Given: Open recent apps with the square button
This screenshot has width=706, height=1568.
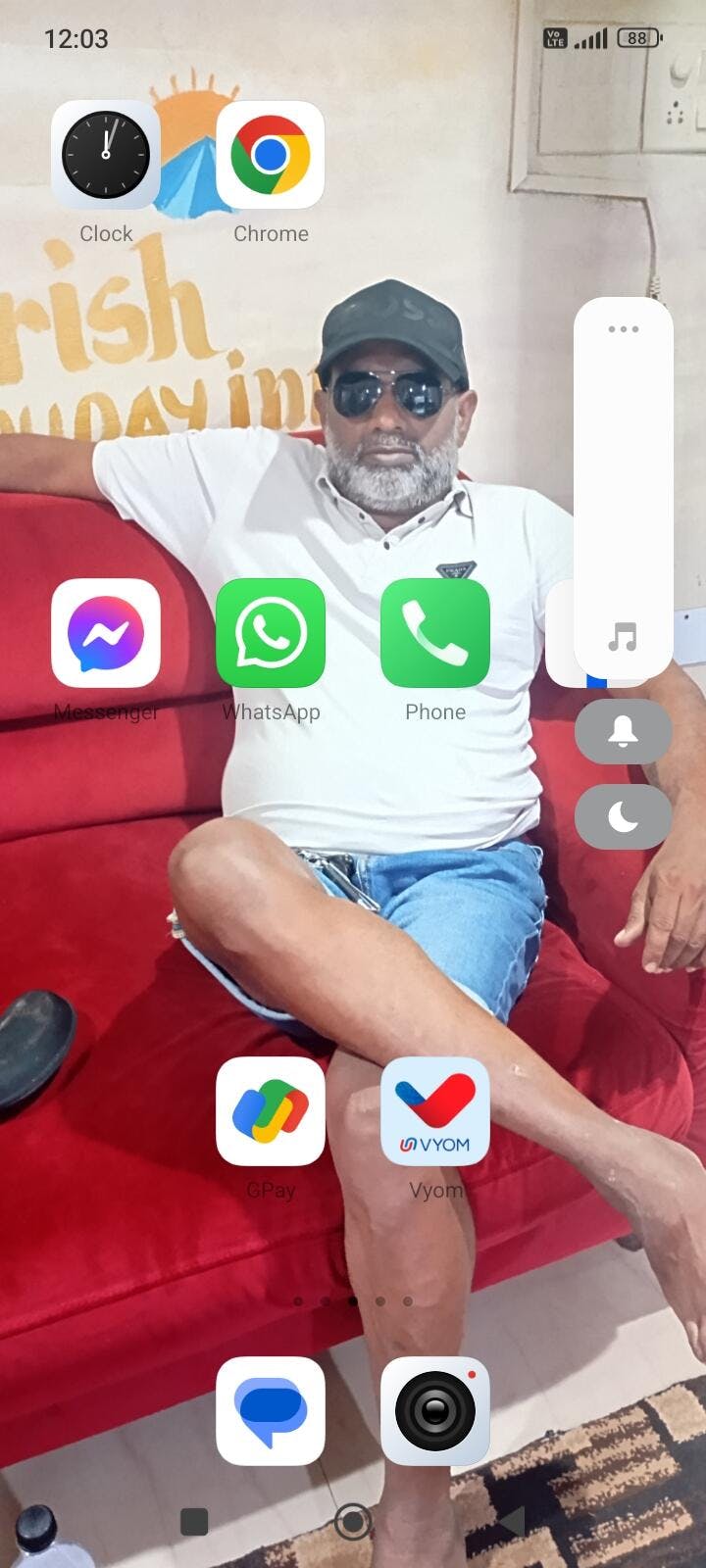Looking at the screenshot, I should point(194,1522).
